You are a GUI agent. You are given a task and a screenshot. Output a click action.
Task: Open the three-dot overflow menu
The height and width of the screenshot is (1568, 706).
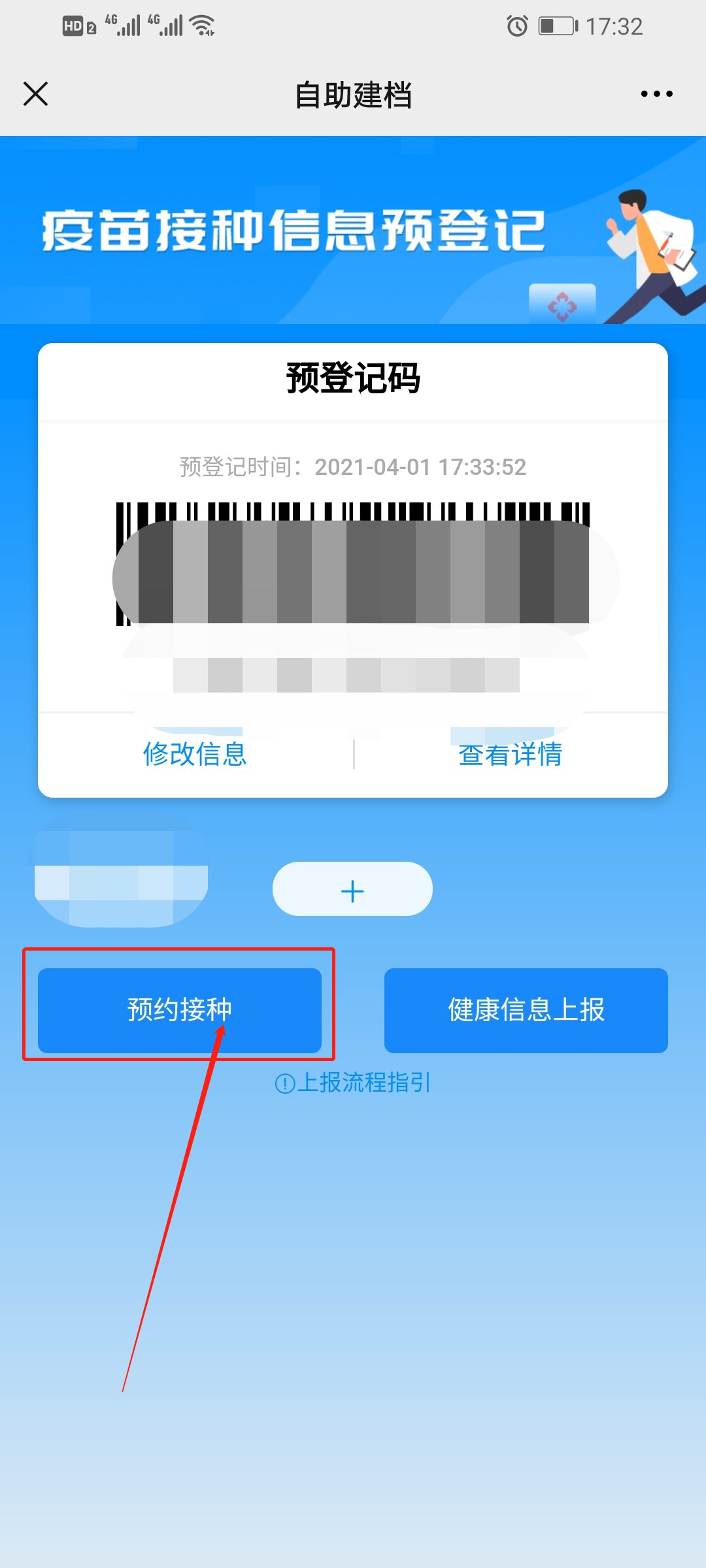pos(656,94)
